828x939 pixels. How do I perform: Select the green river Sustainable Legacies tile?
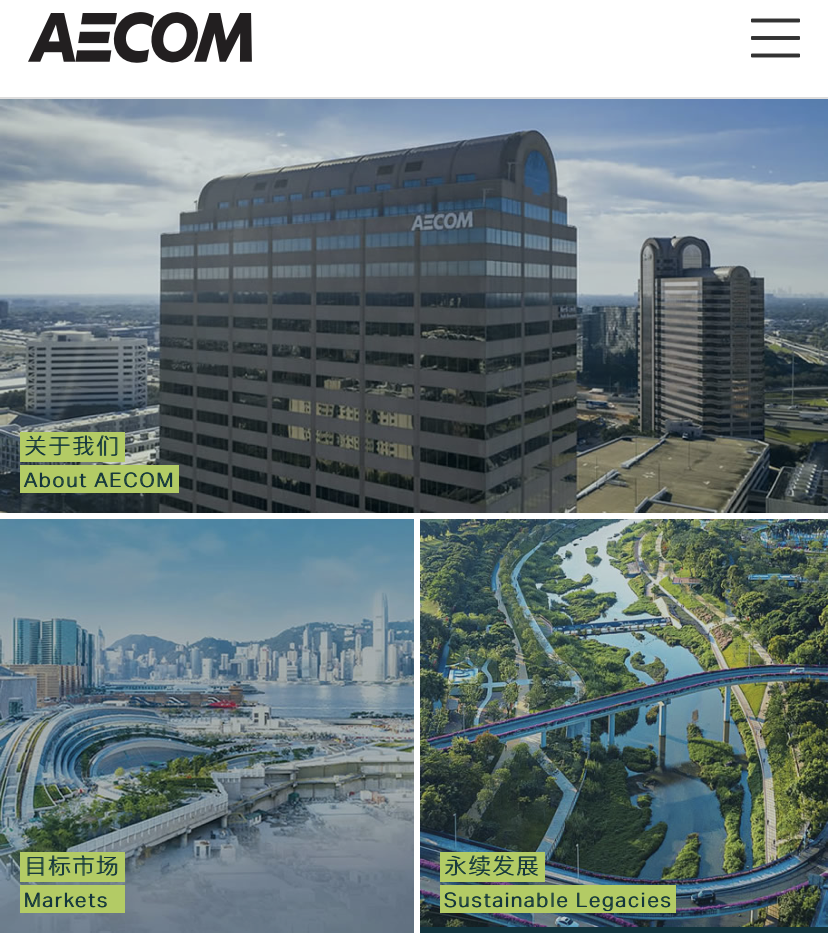pyautogui.click(x=625, y=700)
